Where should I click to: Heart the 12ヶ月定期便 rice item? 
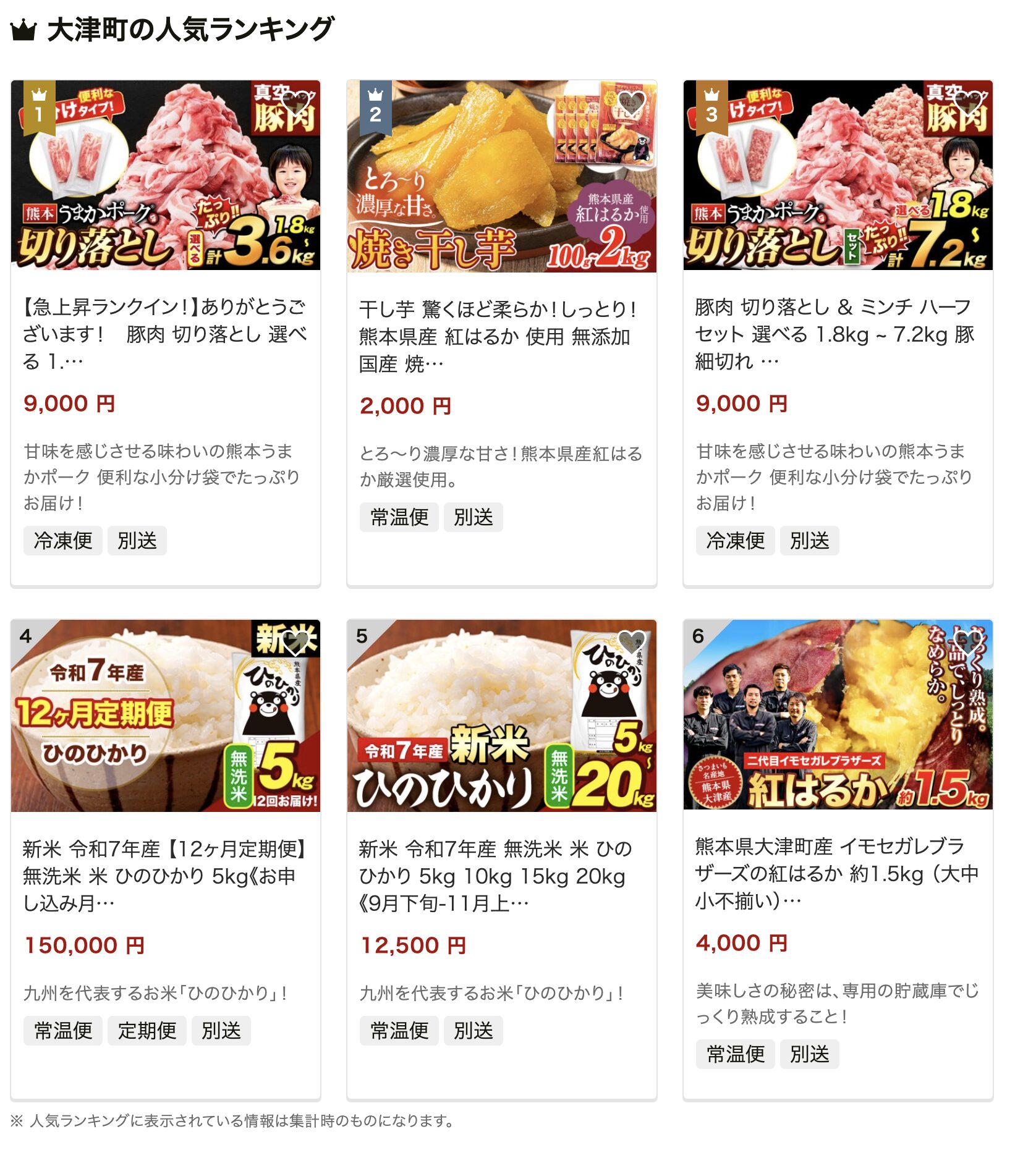[296, 643]
